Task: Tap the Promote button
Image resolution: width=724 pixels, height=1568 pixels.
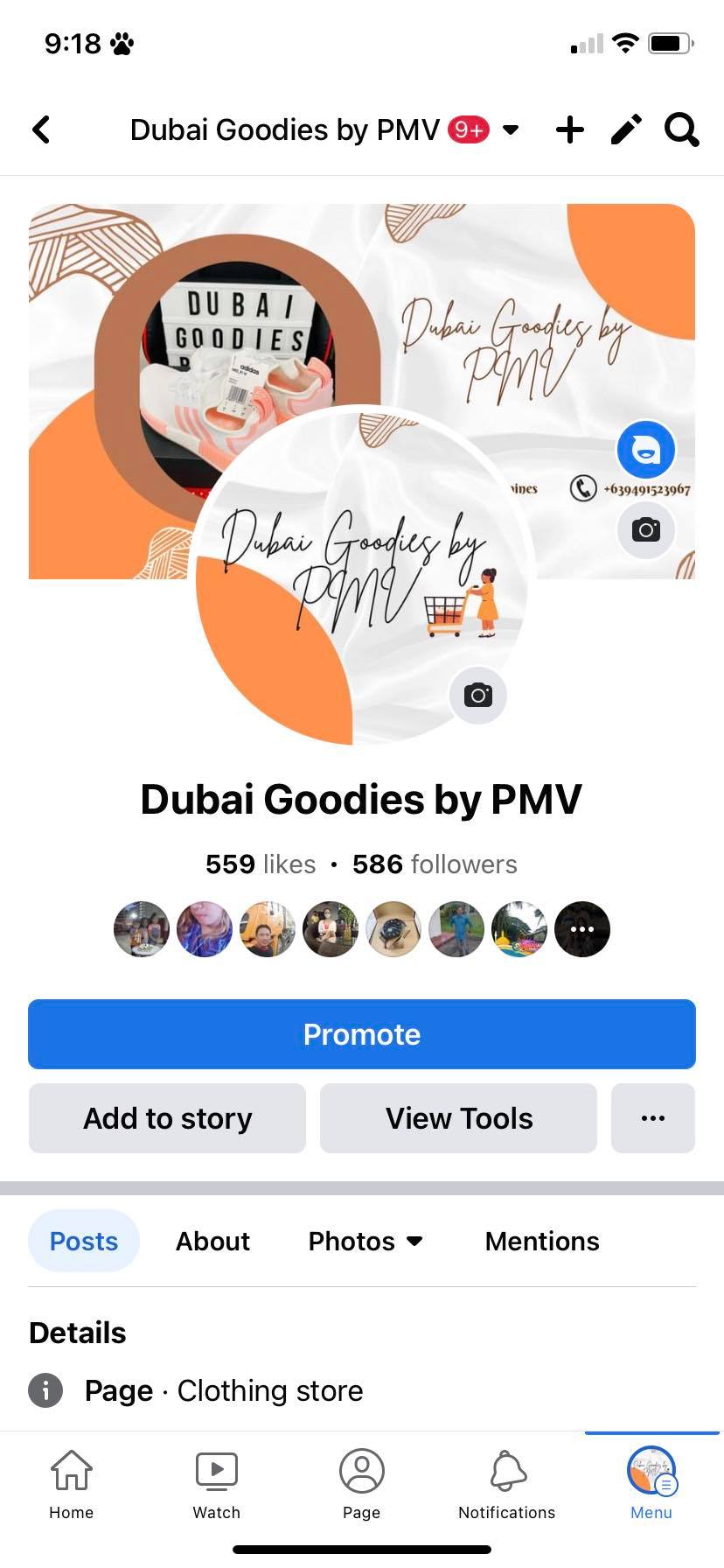Action: [x=362, y=1034]
